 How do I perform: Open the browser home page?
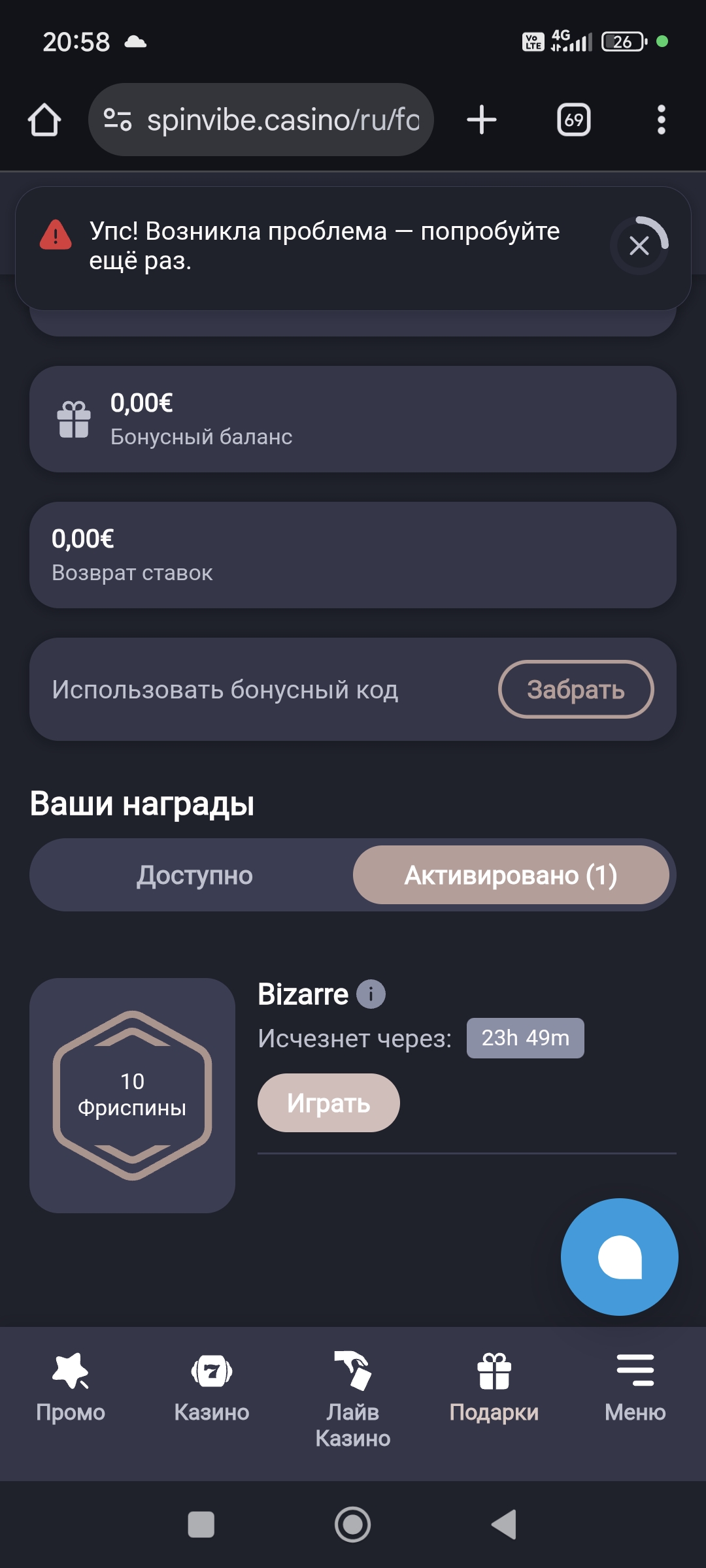tap(44, 120)
